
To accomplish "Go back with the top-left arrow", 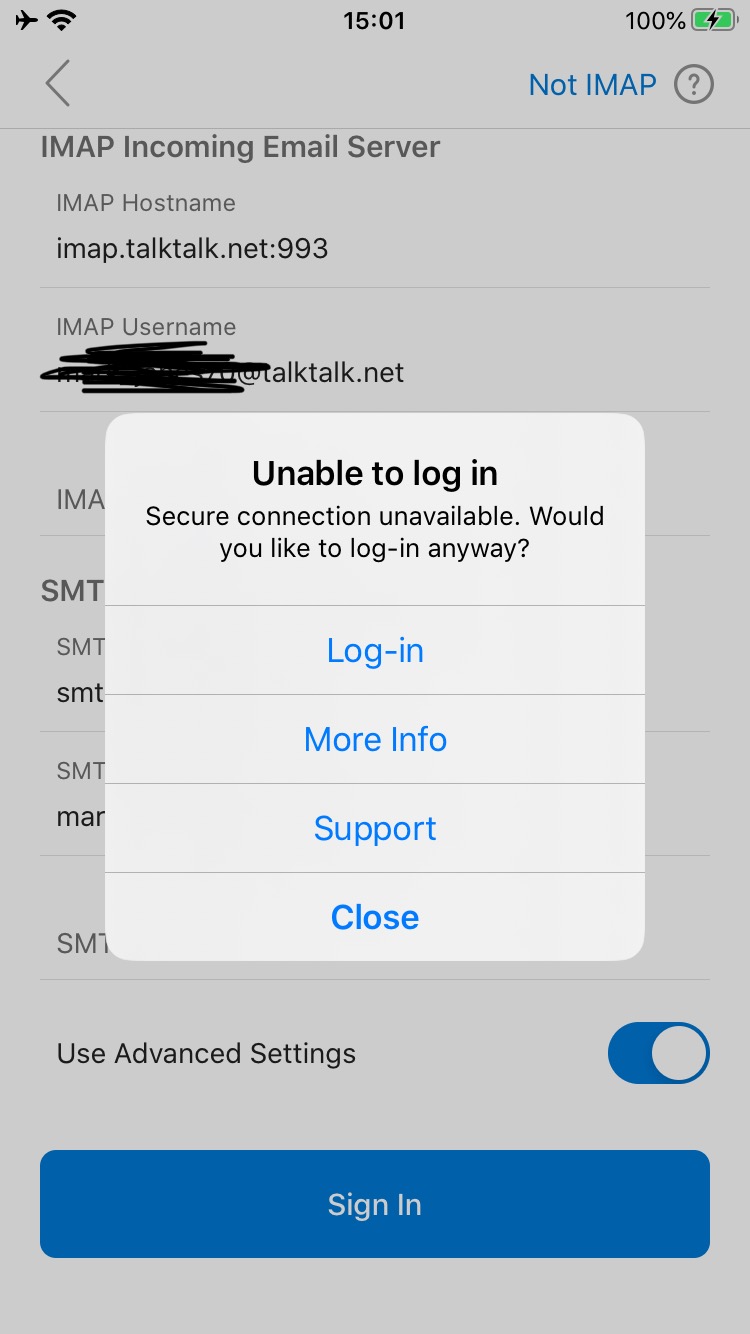I will (58, 84).
